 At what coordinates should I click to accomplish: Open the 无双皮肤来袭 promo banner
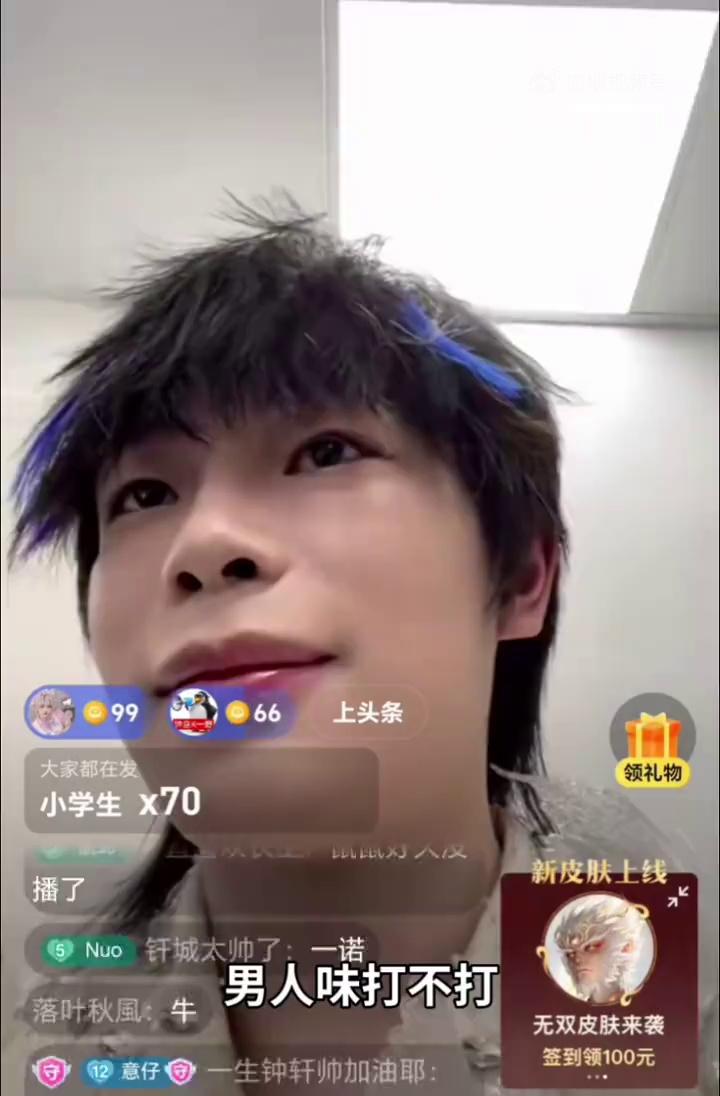(599, 985)
